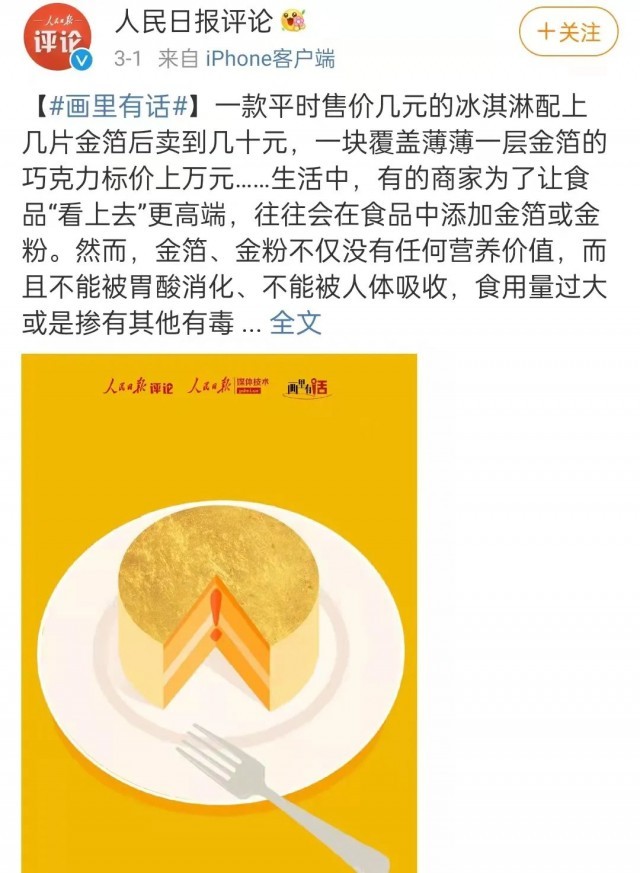Tap the iPhone客户端 source link
This screenshot has height=873, width=640.
(x=270, y=58)
